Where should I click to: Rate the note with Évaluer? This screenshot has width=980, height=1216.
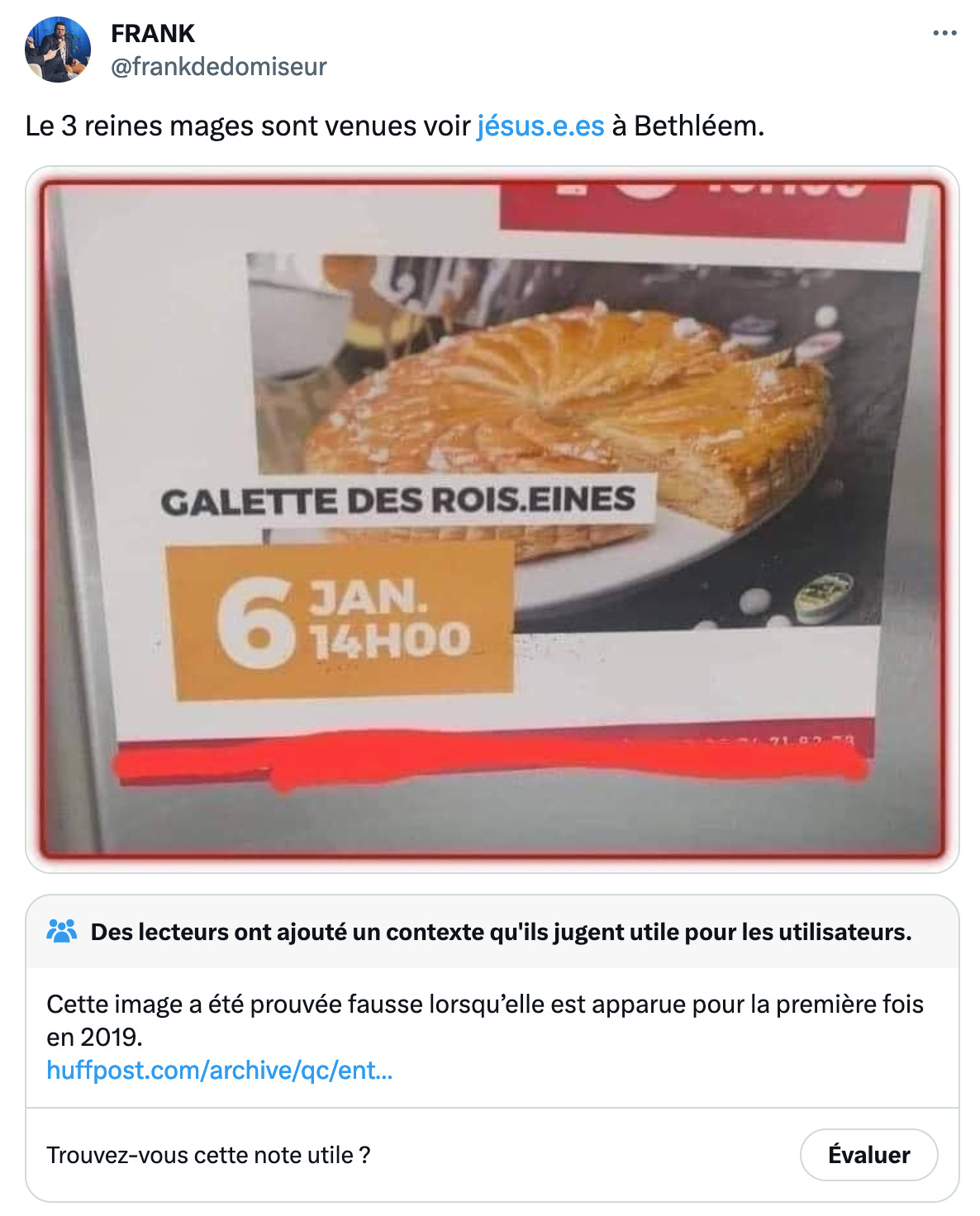[868, 1154]
